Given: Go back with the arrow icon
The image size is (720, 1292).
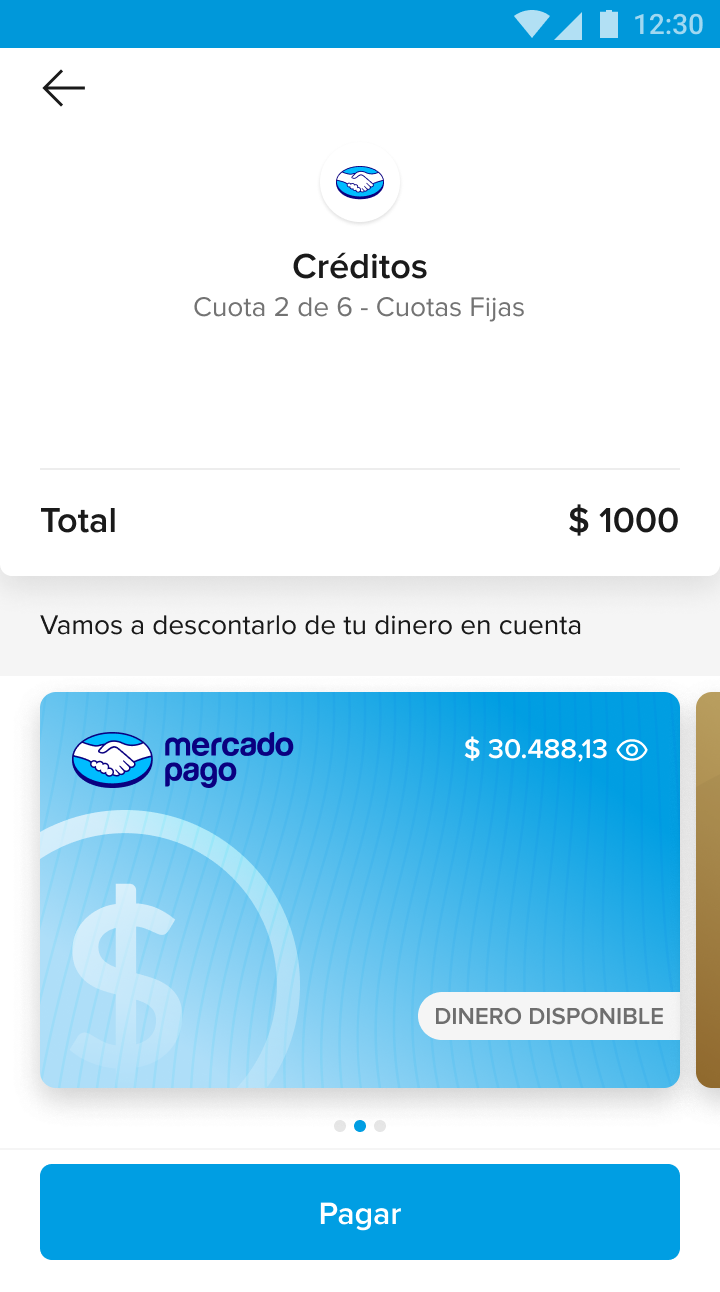Looking at the screenshot, I should pos(64,88).
